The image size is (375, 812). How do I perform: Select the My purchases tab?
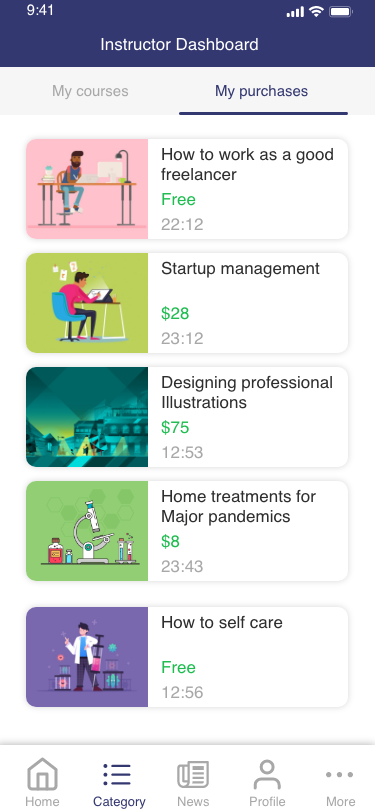tap(262, 91)
